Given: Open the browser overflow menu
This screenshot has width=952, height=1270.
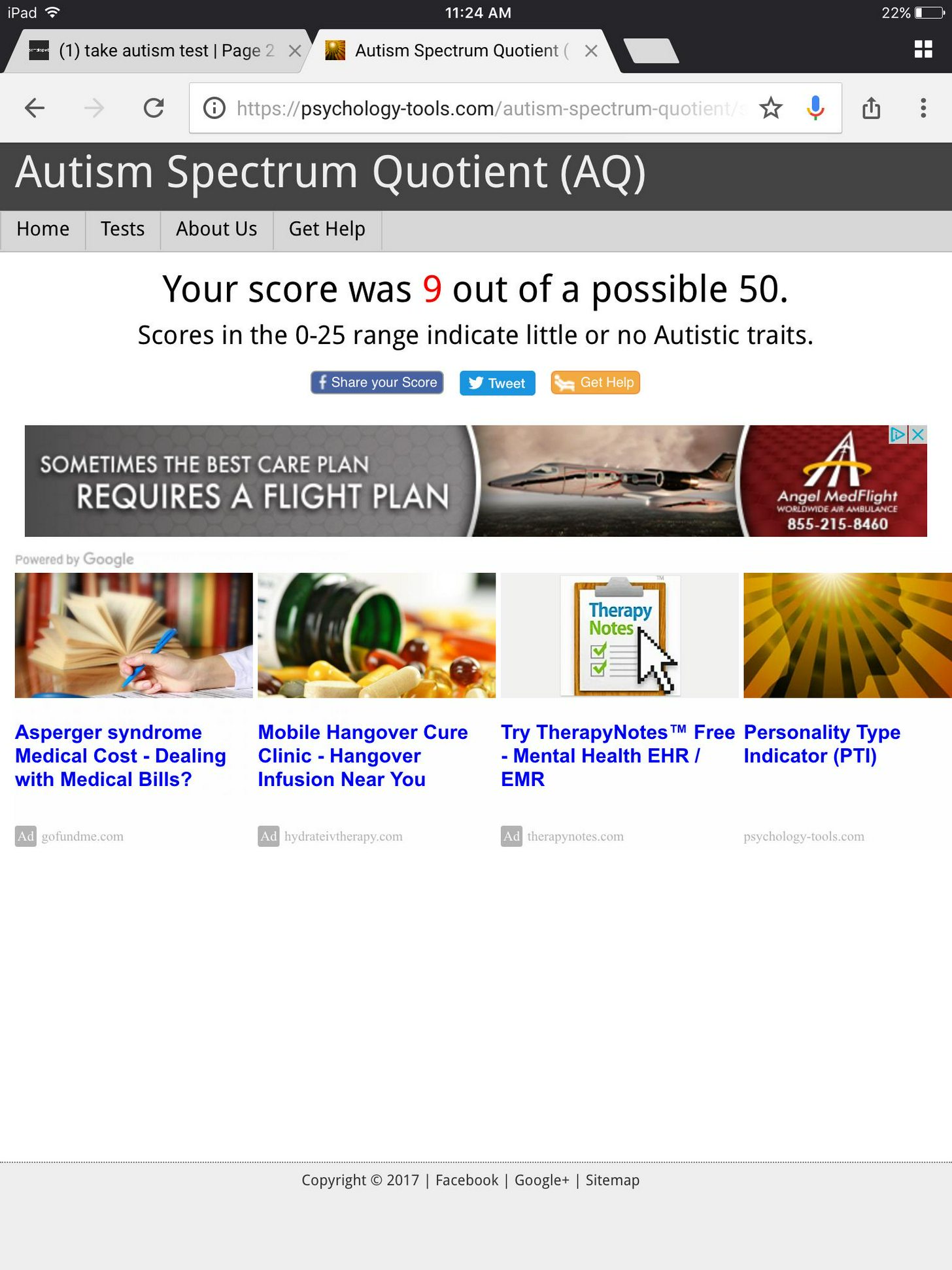Looking at the screenshot, I should pyautogui.click(x=923, y=108).
